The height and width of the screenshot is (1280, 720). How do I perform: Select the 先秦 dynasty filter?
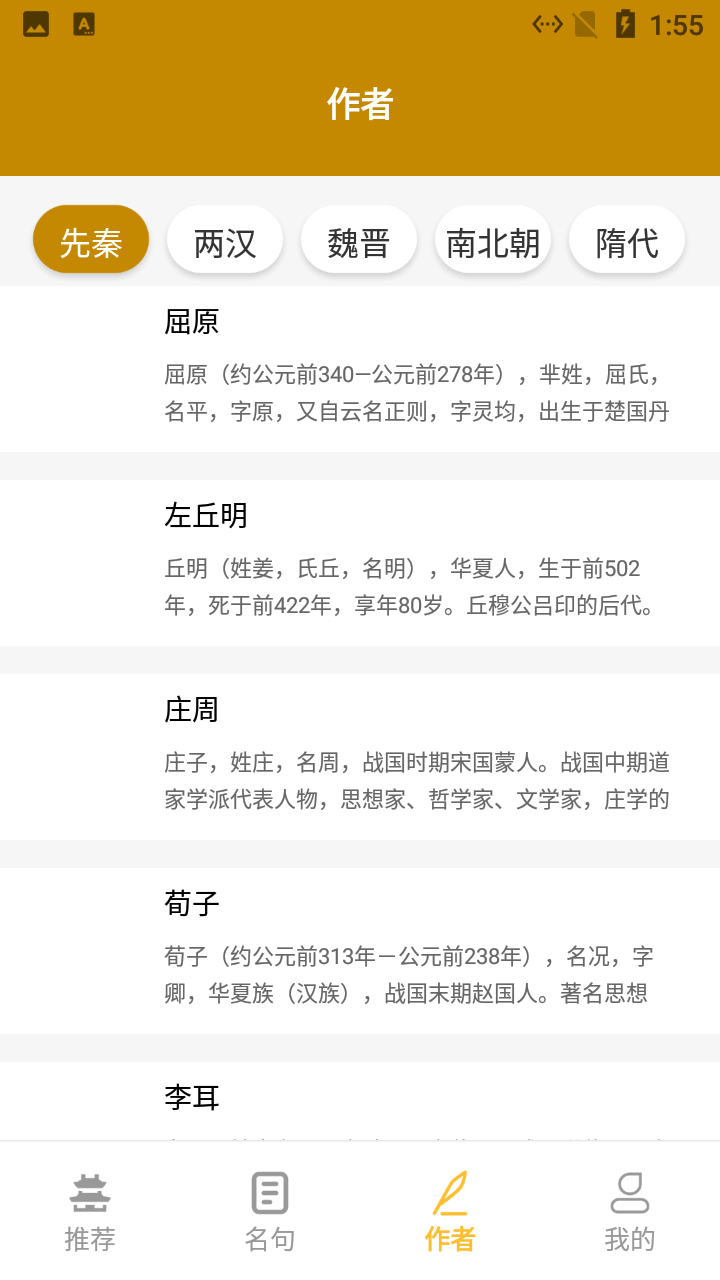[x=91, y=239]
